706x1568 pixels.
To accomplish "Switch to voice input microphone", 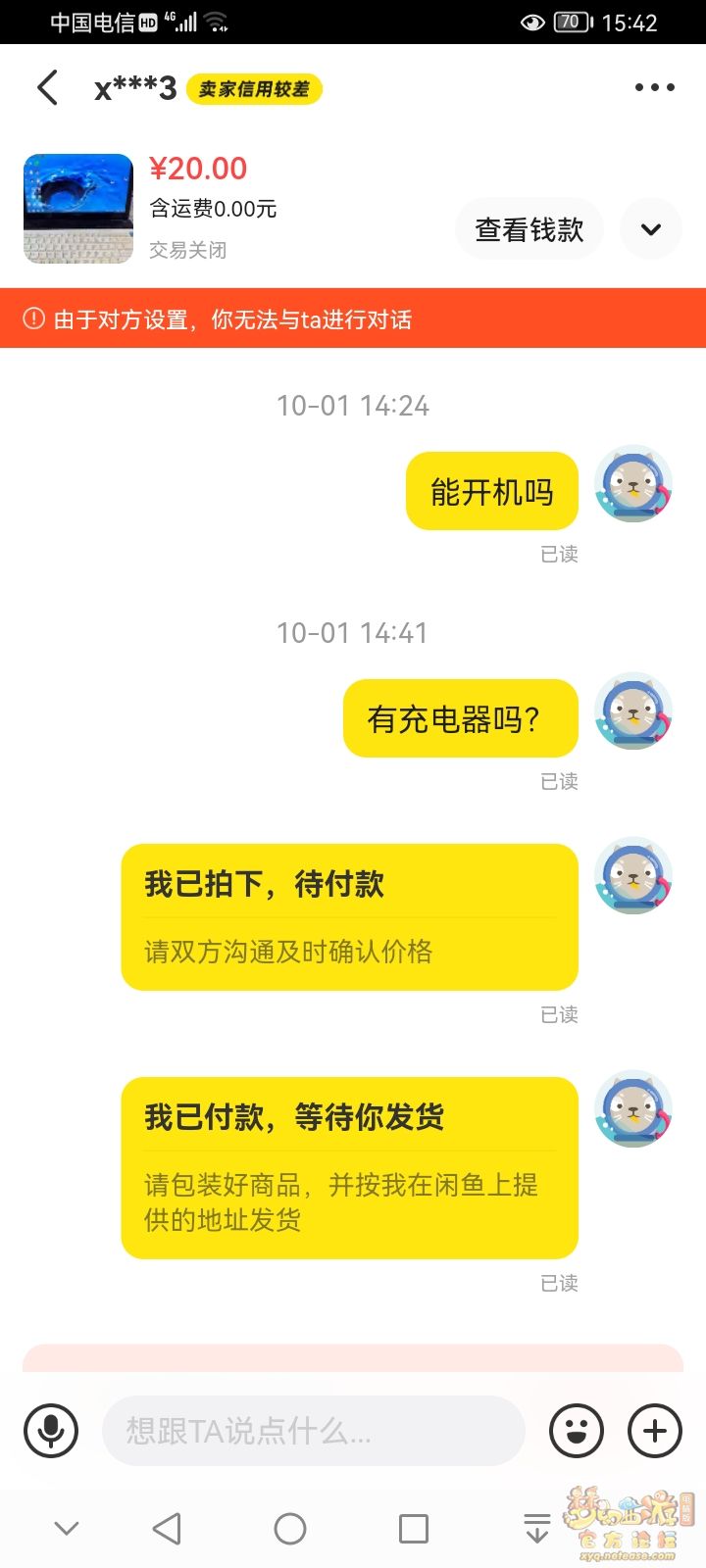I will click(51, 1431).
